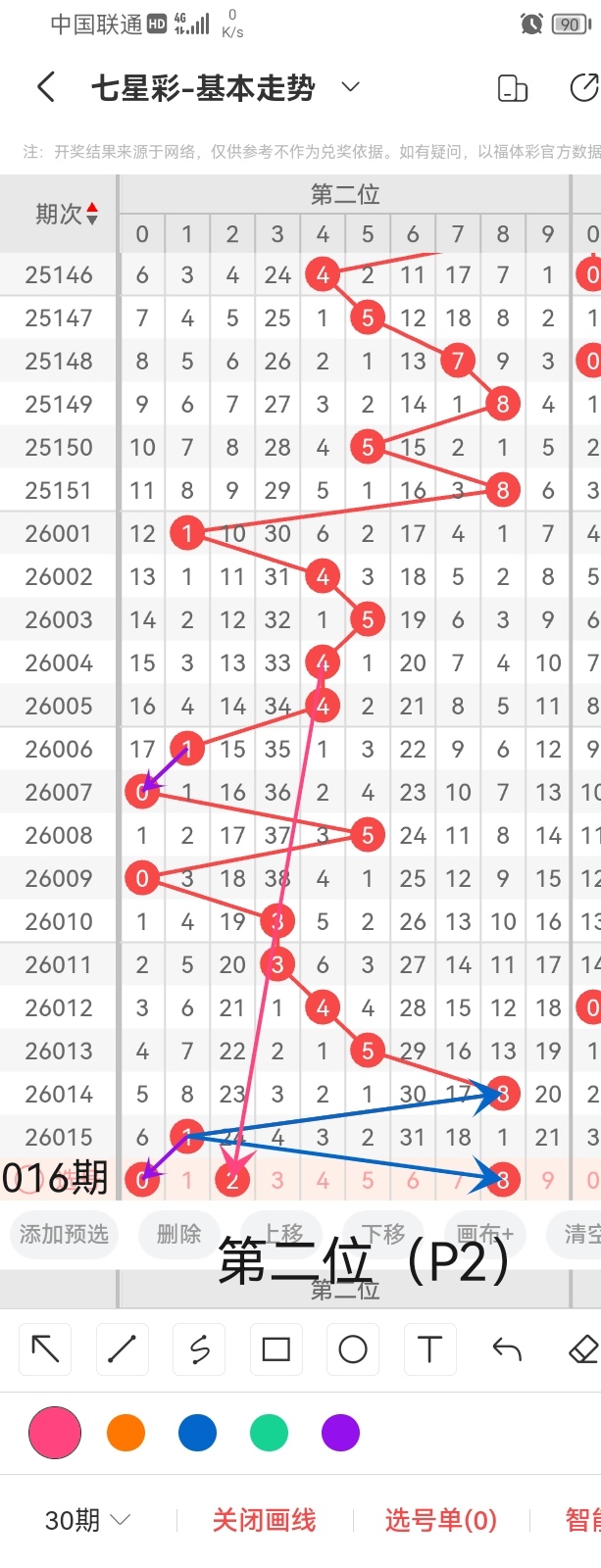This screenshot has height=1568, width=601.
Task: Tap the screen orientation icon in the top bar
Action: pos(513,88)
